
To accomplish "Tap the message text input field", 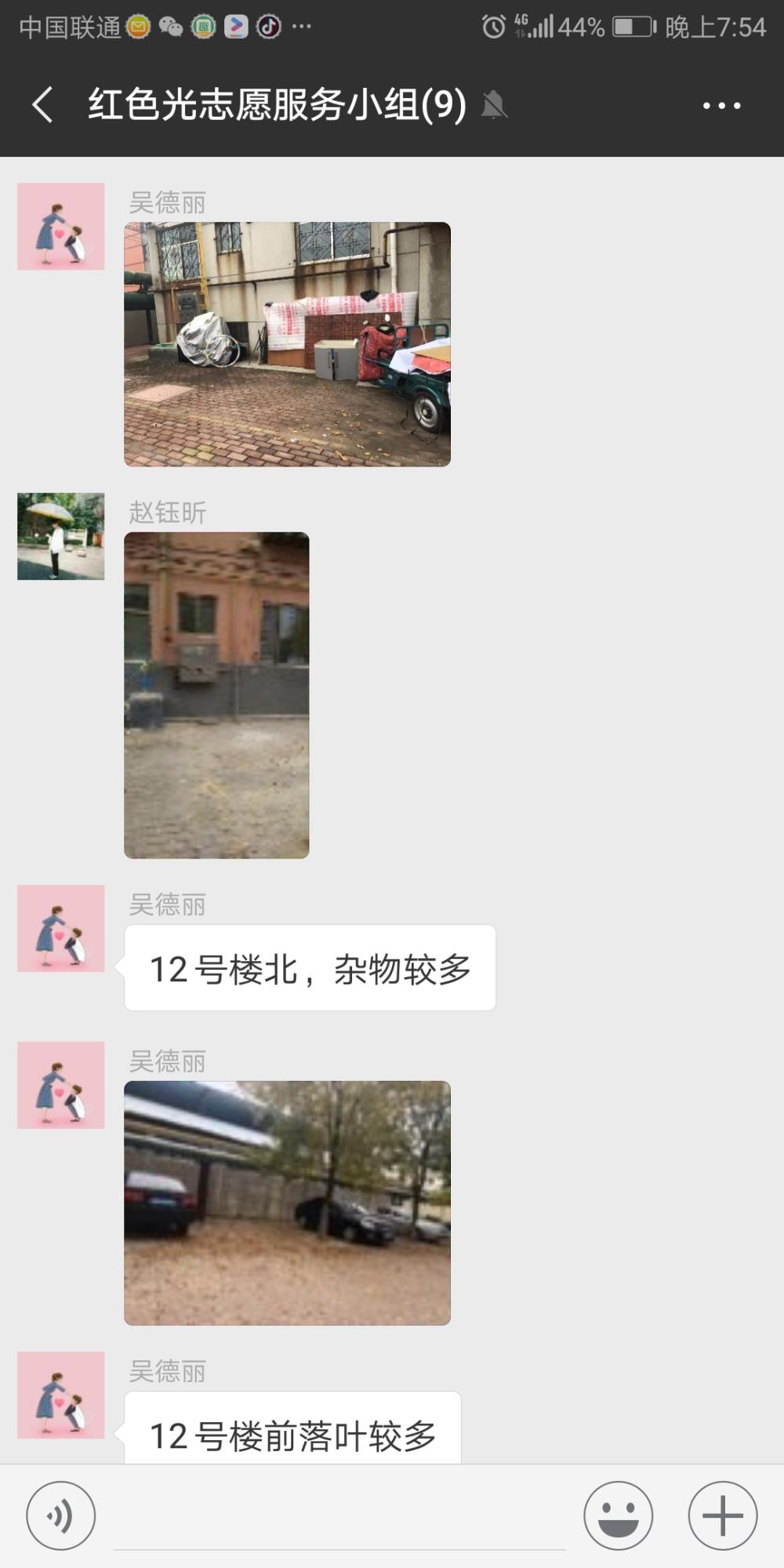I will (339, 1517).
